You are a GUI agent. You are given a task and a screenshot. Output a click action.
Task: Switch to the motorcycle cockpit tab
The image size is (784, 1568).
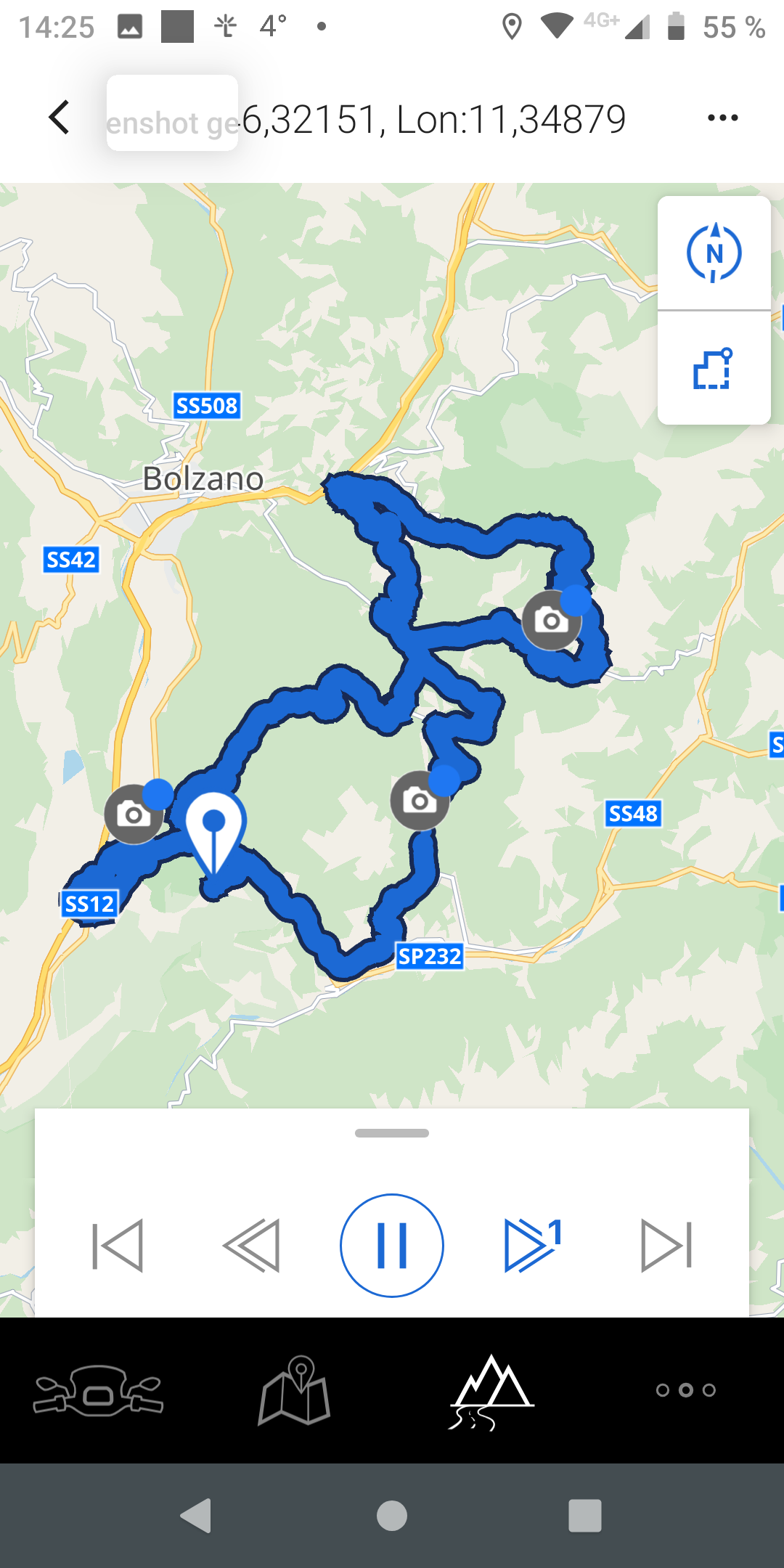(x=98, y=1390)
